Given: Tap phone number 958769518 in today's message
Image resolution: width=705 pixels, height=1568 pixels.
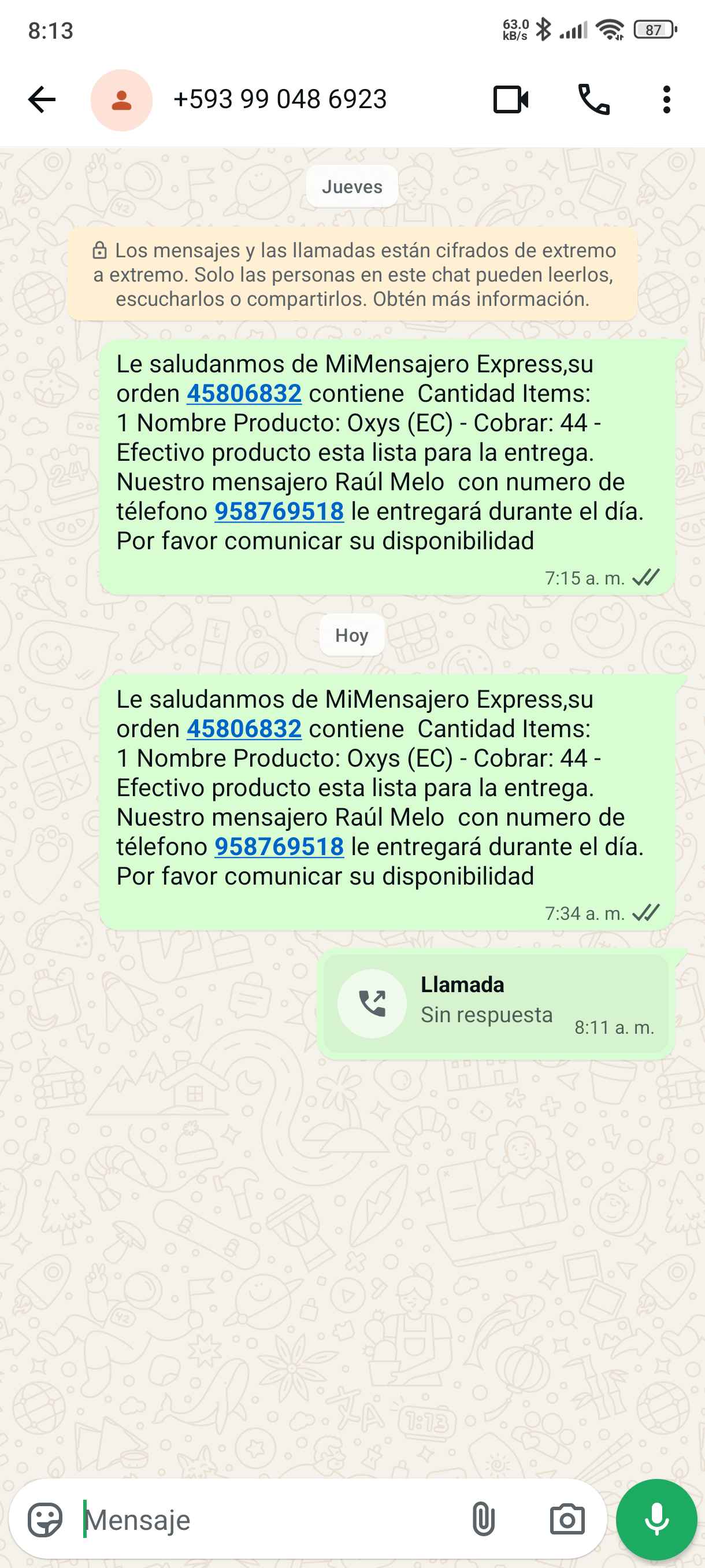Looking at the screenshot, I should coord(279,847).
